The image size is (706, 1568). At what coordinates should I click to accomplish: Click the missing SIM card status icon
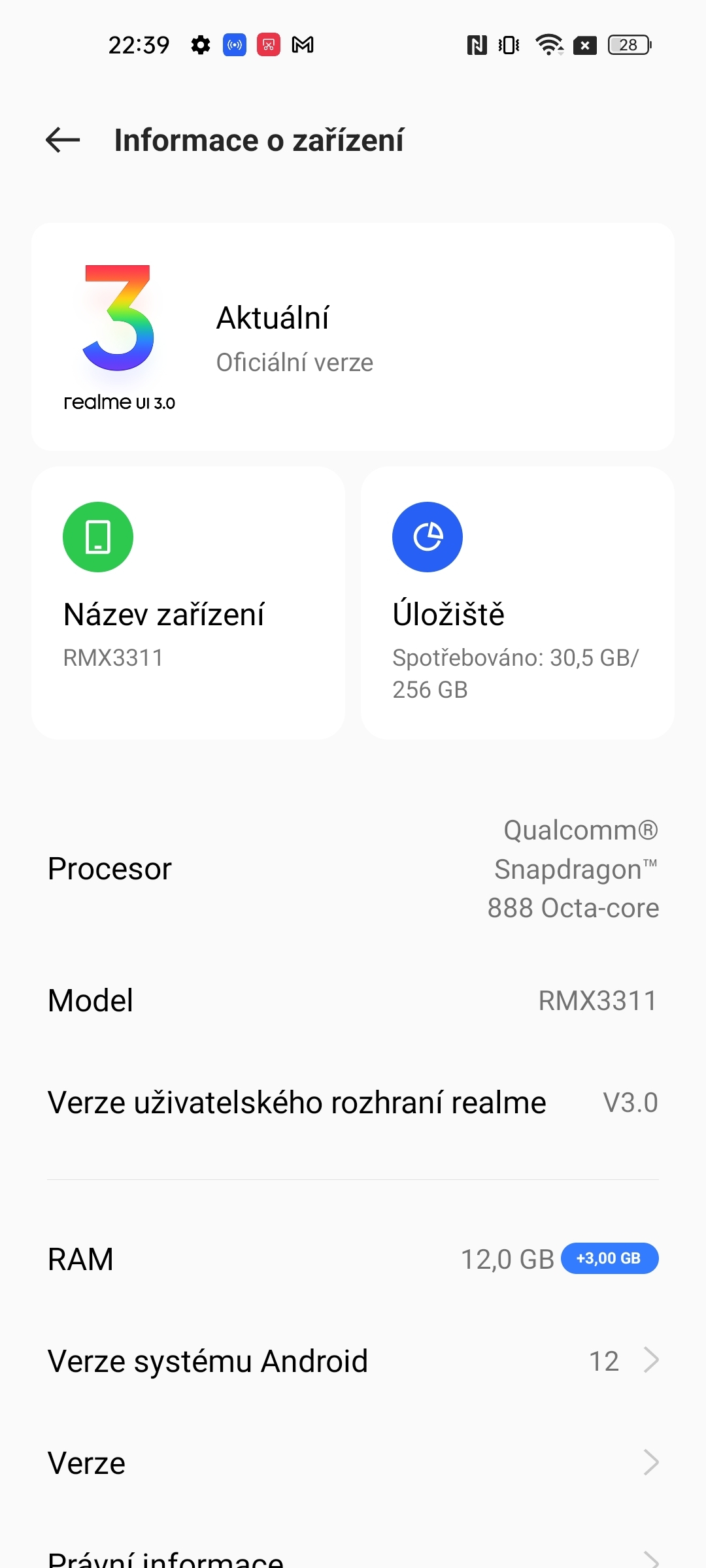(x=586, y=45)
